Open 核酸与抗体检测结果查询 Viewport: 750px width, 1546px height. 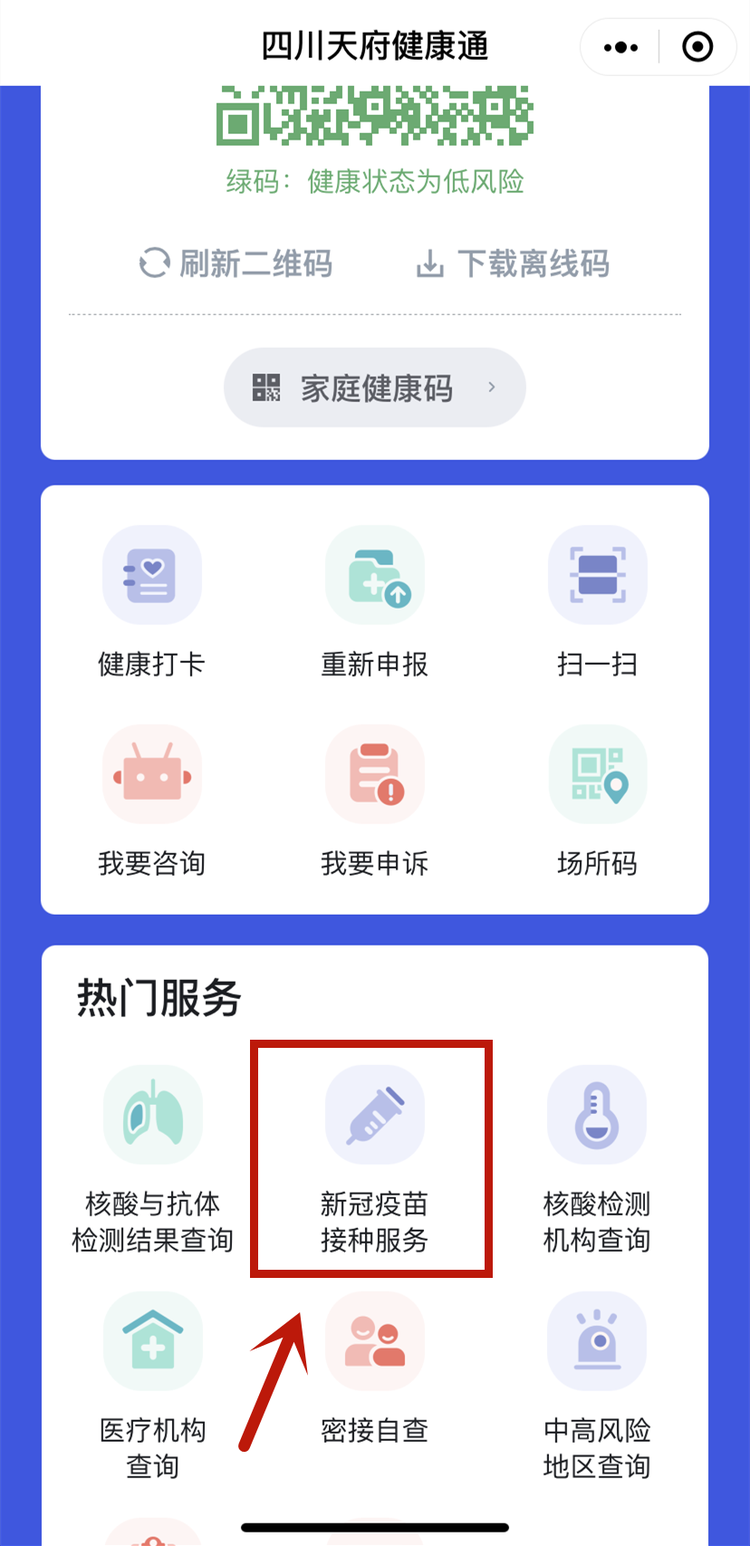pyautogui.click(x=152, y=1159)
